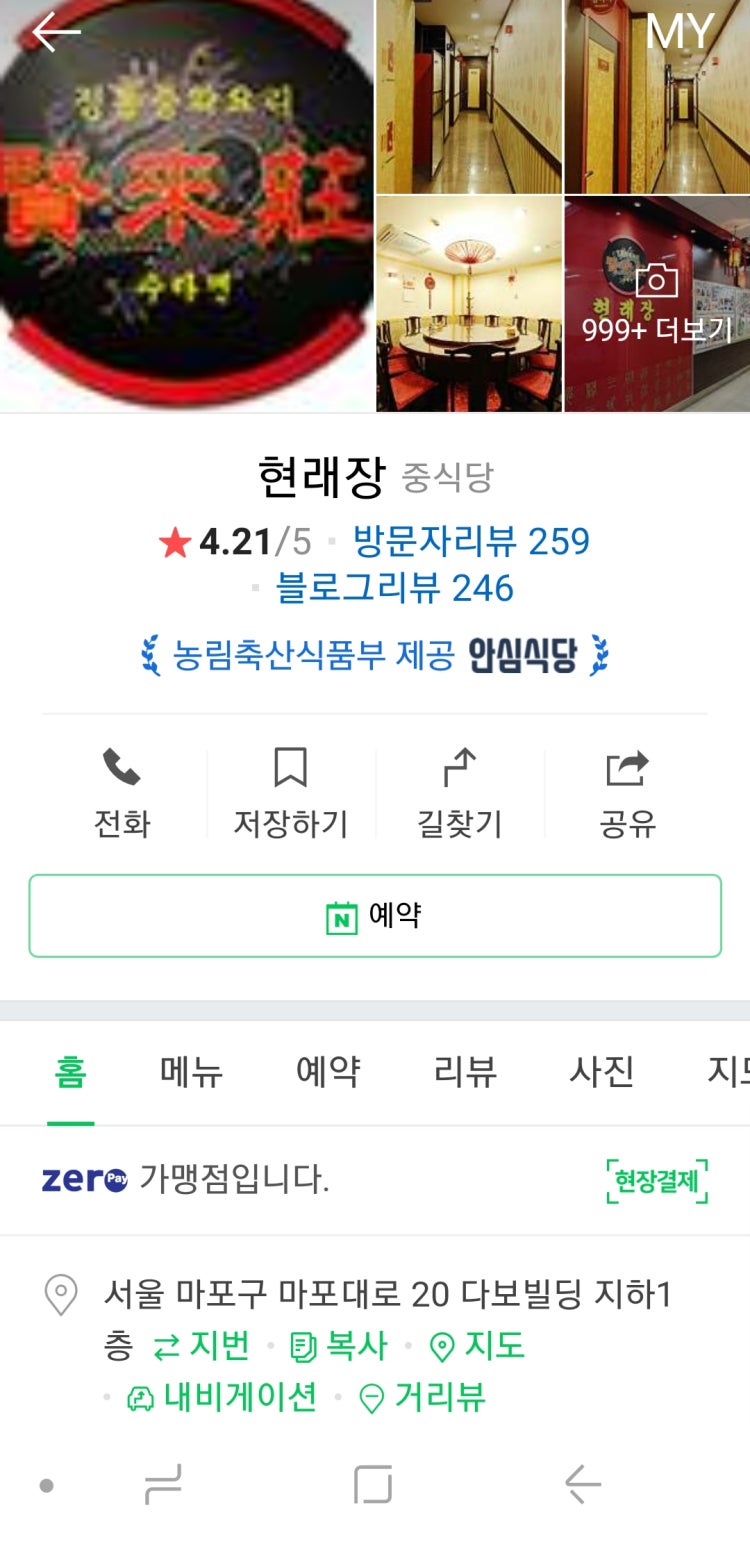Image resolution: width=750 pixels, height=1542 pixels.
Task: Open the MY page
Action: pyautogui.click(x=679, y=33)
